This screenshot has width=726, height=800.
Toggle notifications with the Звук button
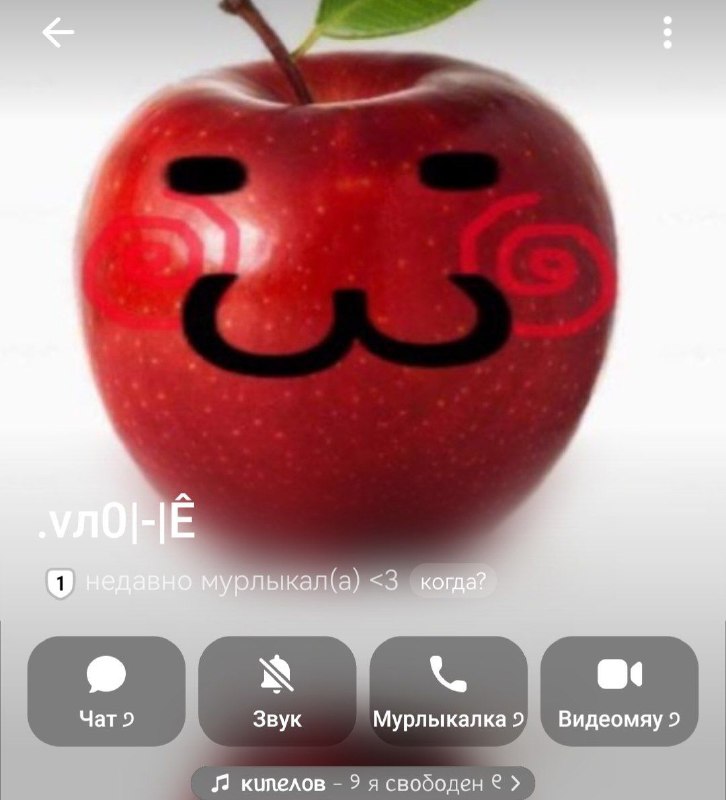tap(277, 691)
